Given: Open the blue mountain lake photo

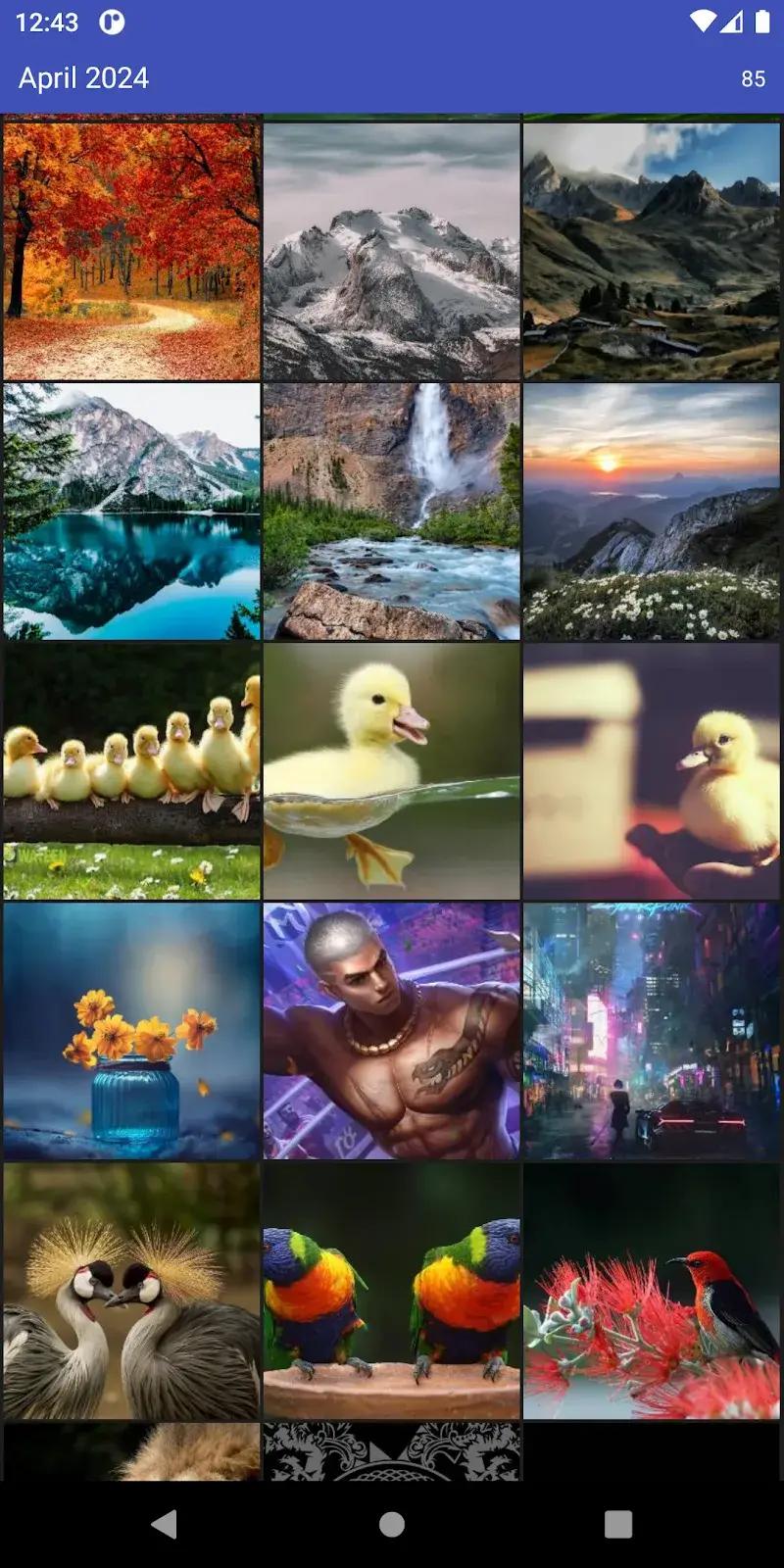Looking at the screenshot, I should click(x=131, y=511).
